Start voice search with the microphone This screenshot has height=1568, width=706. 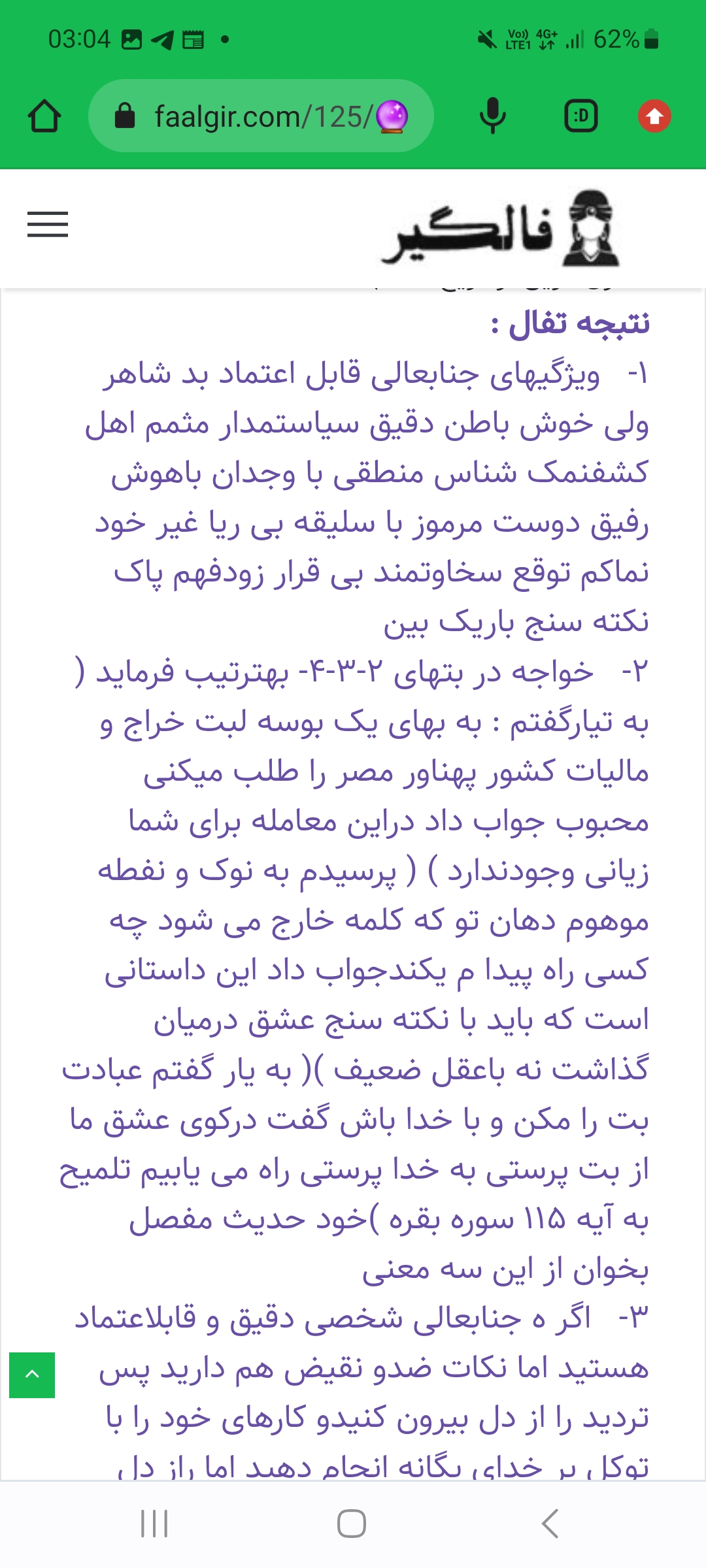[492, 116]
